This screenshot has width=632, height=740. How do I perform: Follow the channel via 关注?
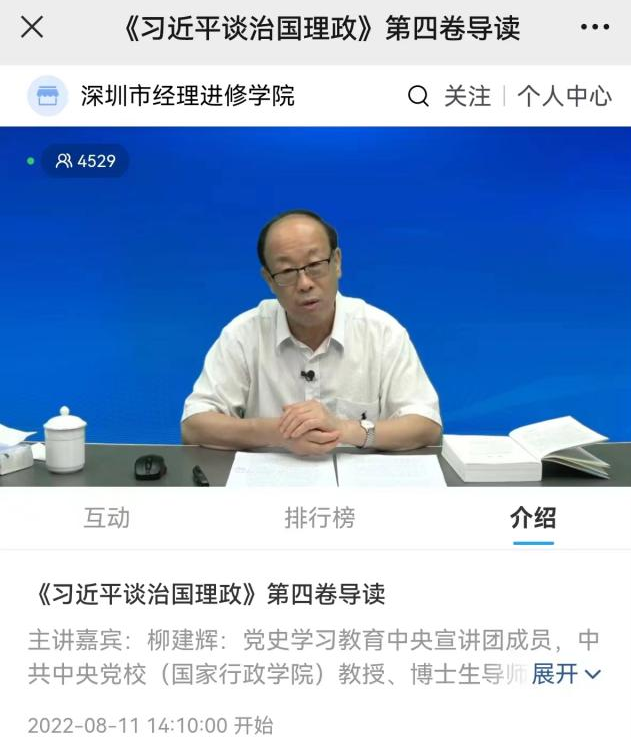coord(467,96)
